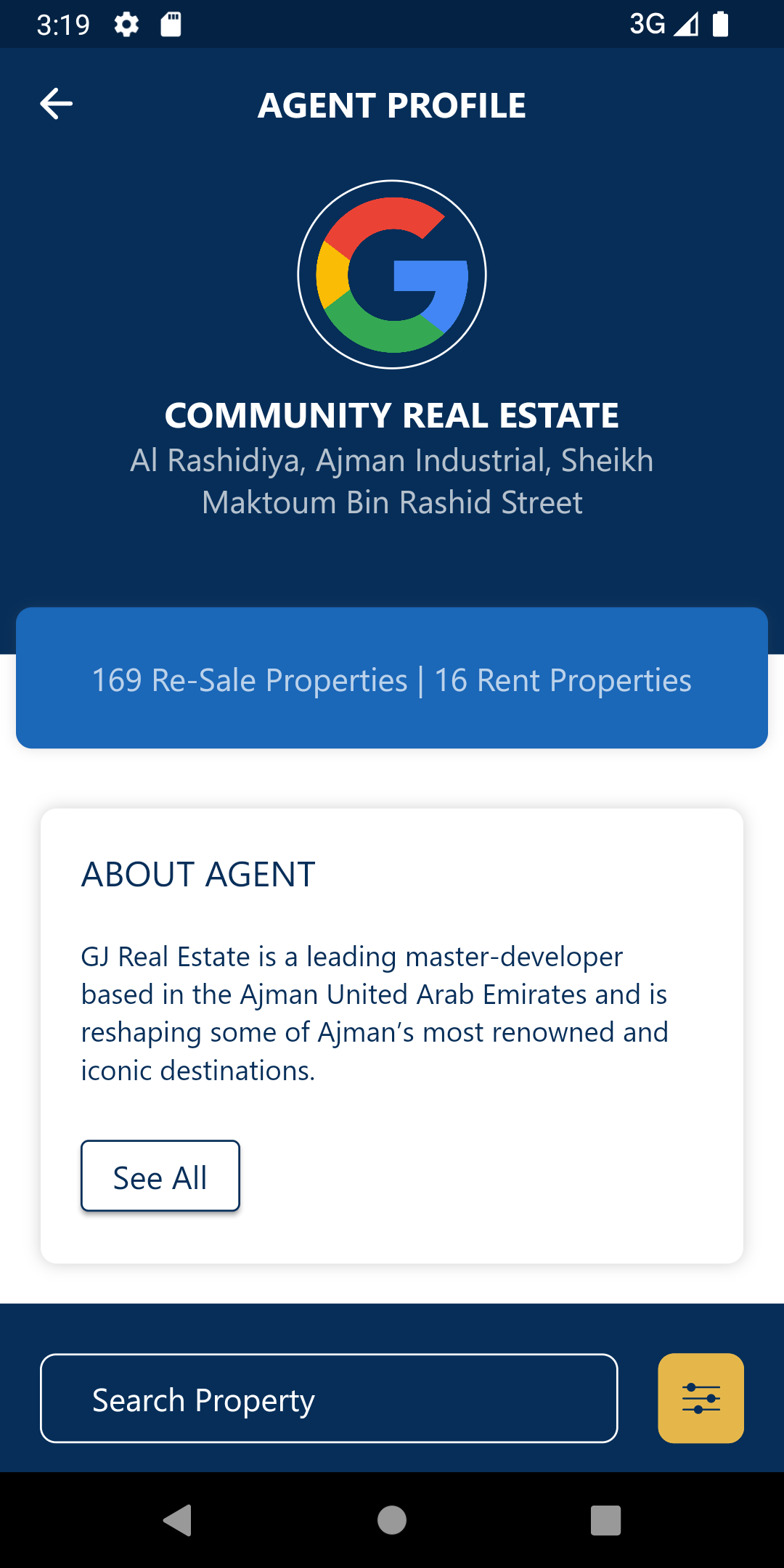
Task: Tap the agent address under the name
Action: tap(392, 481)
